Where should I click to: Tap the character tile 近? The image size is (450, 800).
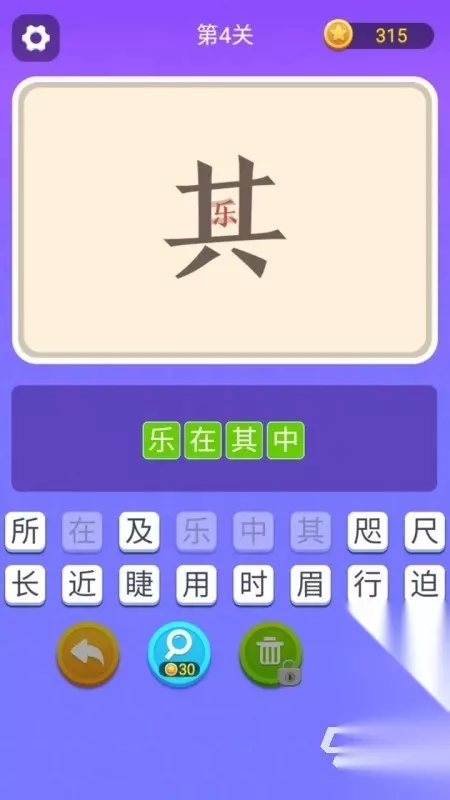[82, 586]
